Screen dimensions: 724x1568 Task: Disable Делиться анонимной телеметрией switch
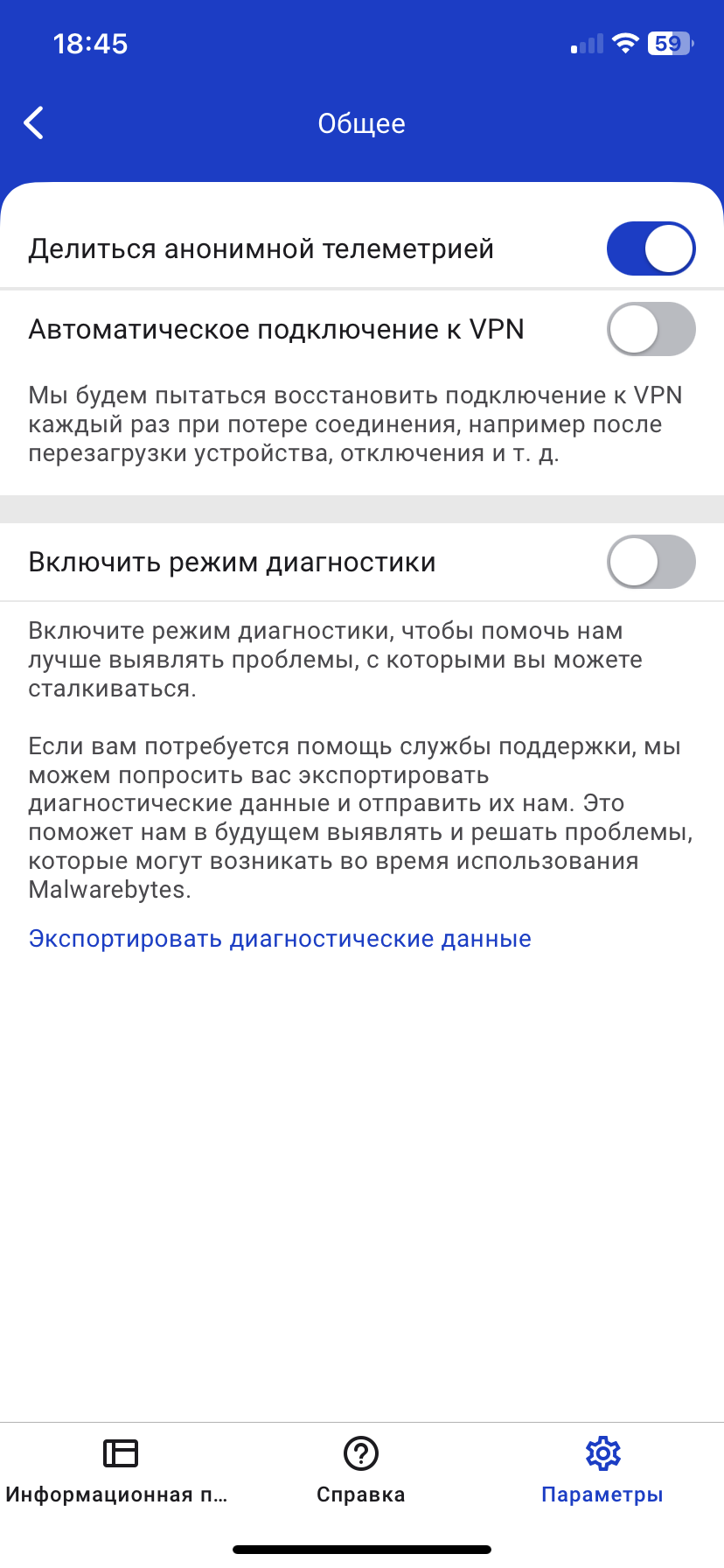(x=651, y=249)
